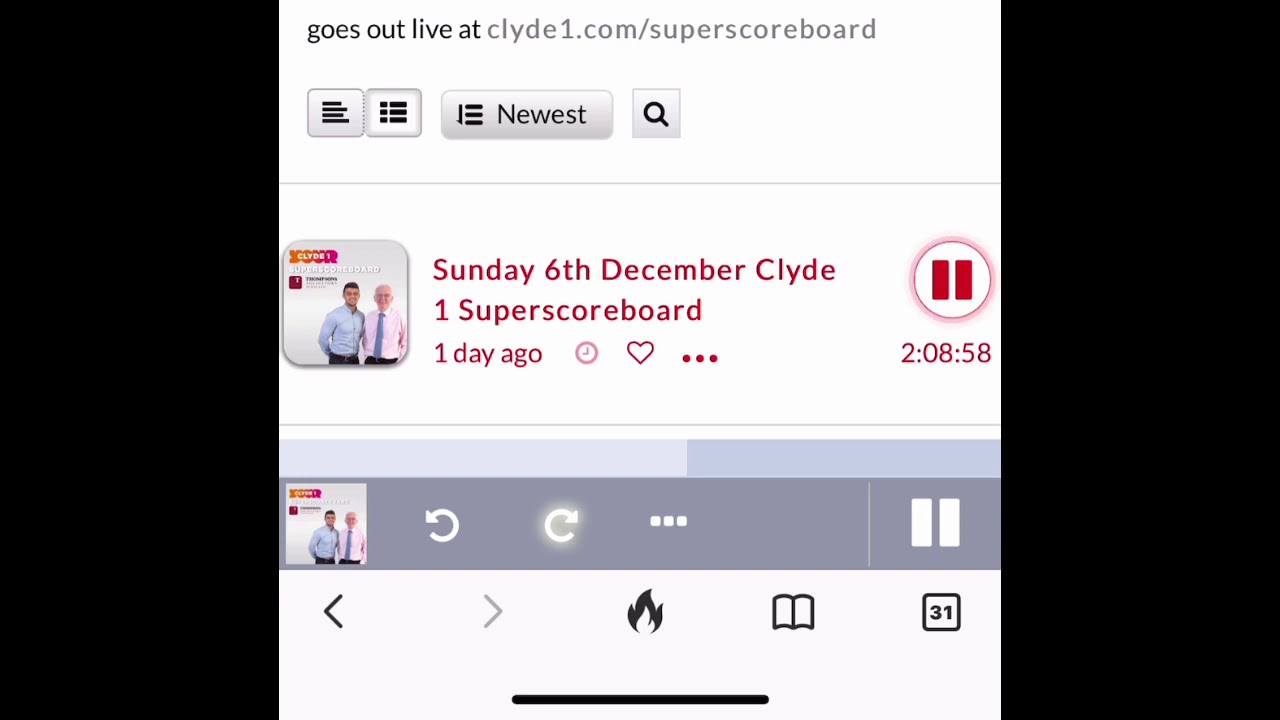Rewind the playing episode
The image size is (1280, 720).
[x=442, y=525]
